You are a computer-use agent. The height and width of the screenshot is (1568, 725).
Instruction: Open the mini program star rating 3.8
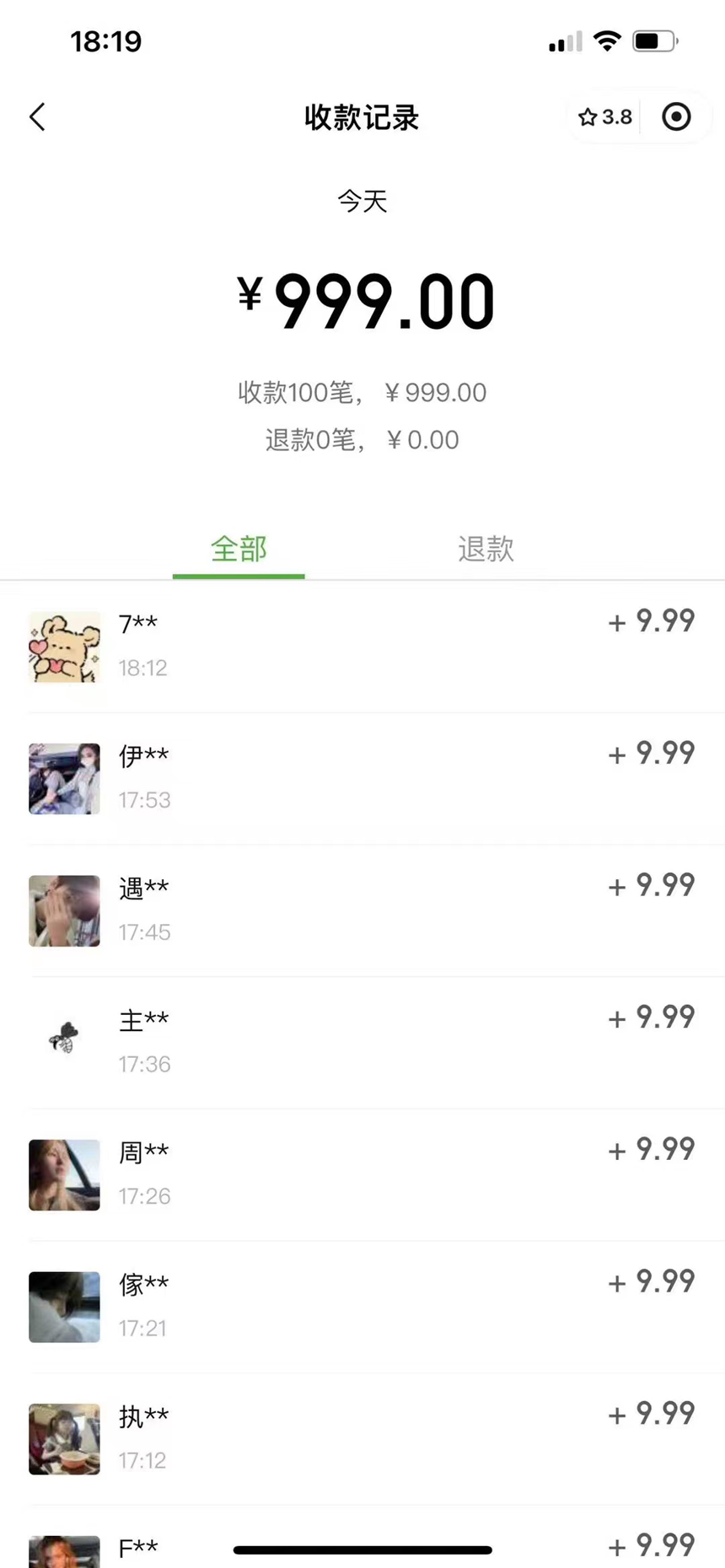tap(605, 117)
